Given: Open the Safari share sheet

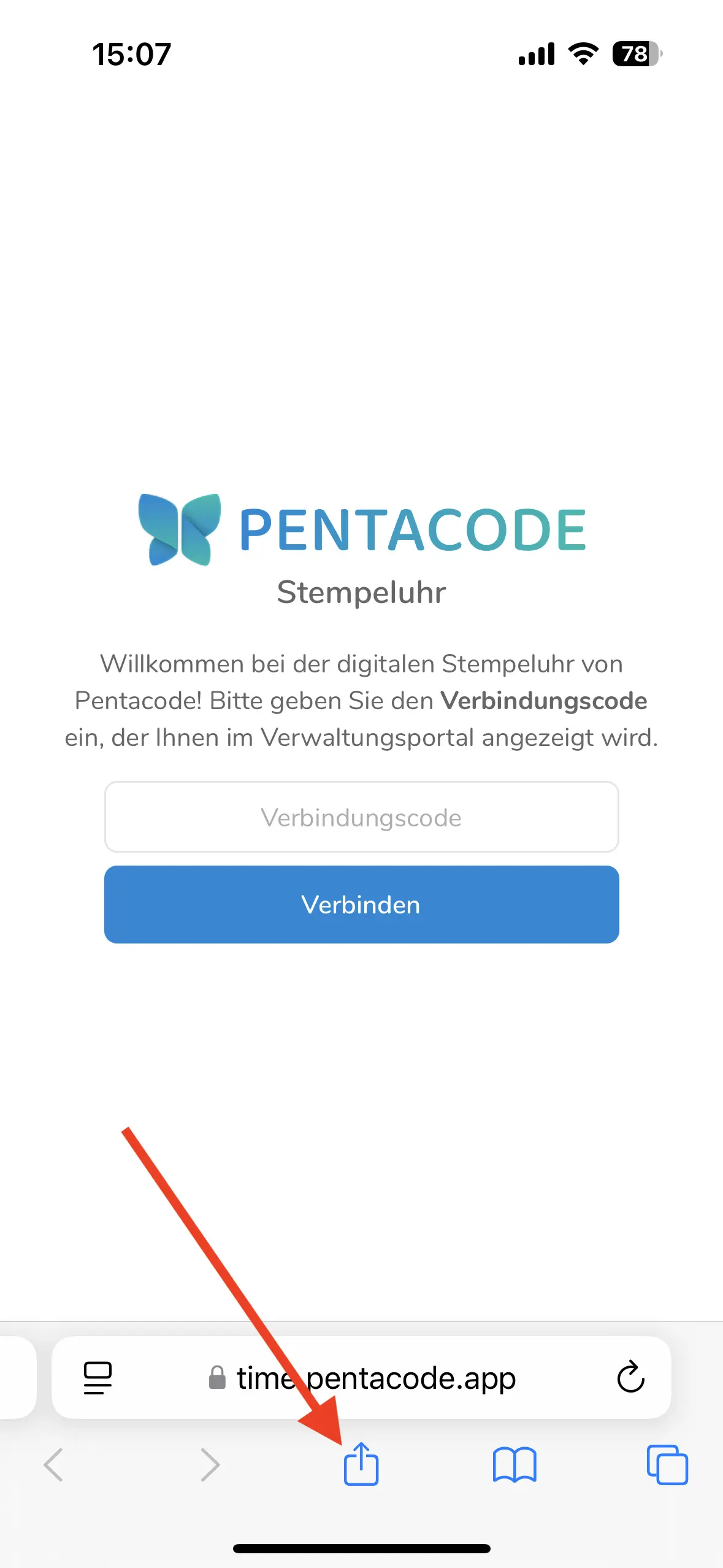Looking at the screenshot, I should point(361,1465).
